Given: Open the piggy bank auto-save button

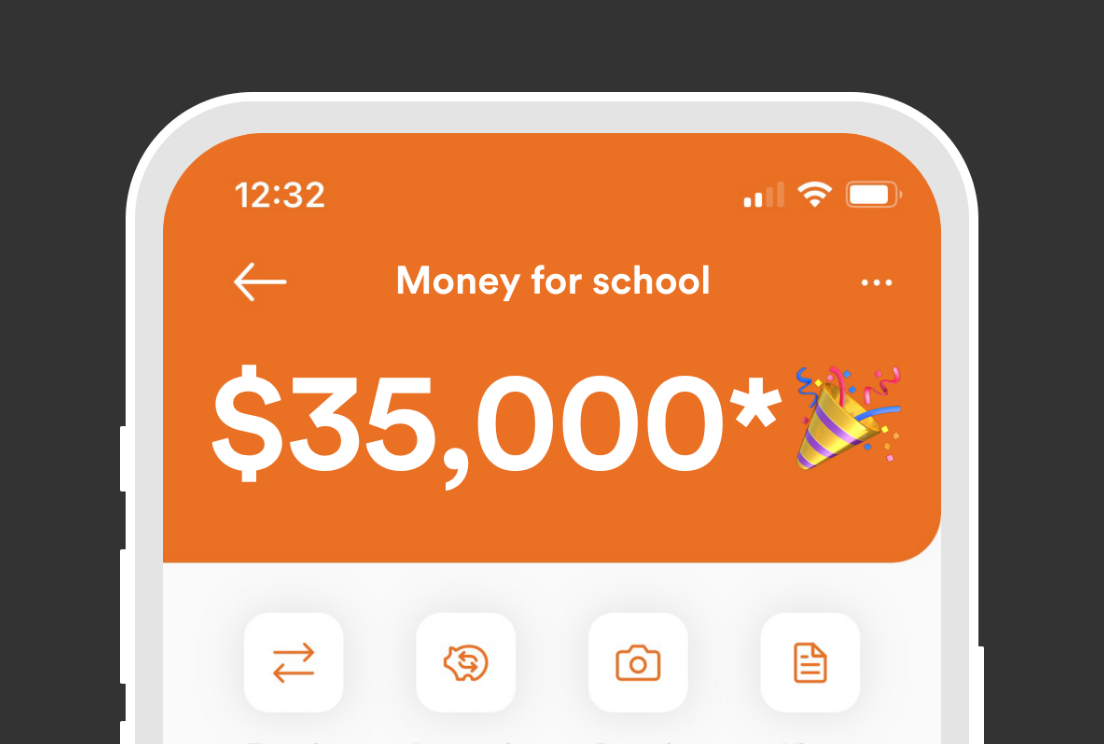Looking at the screenshot, I should pos(466,662).
